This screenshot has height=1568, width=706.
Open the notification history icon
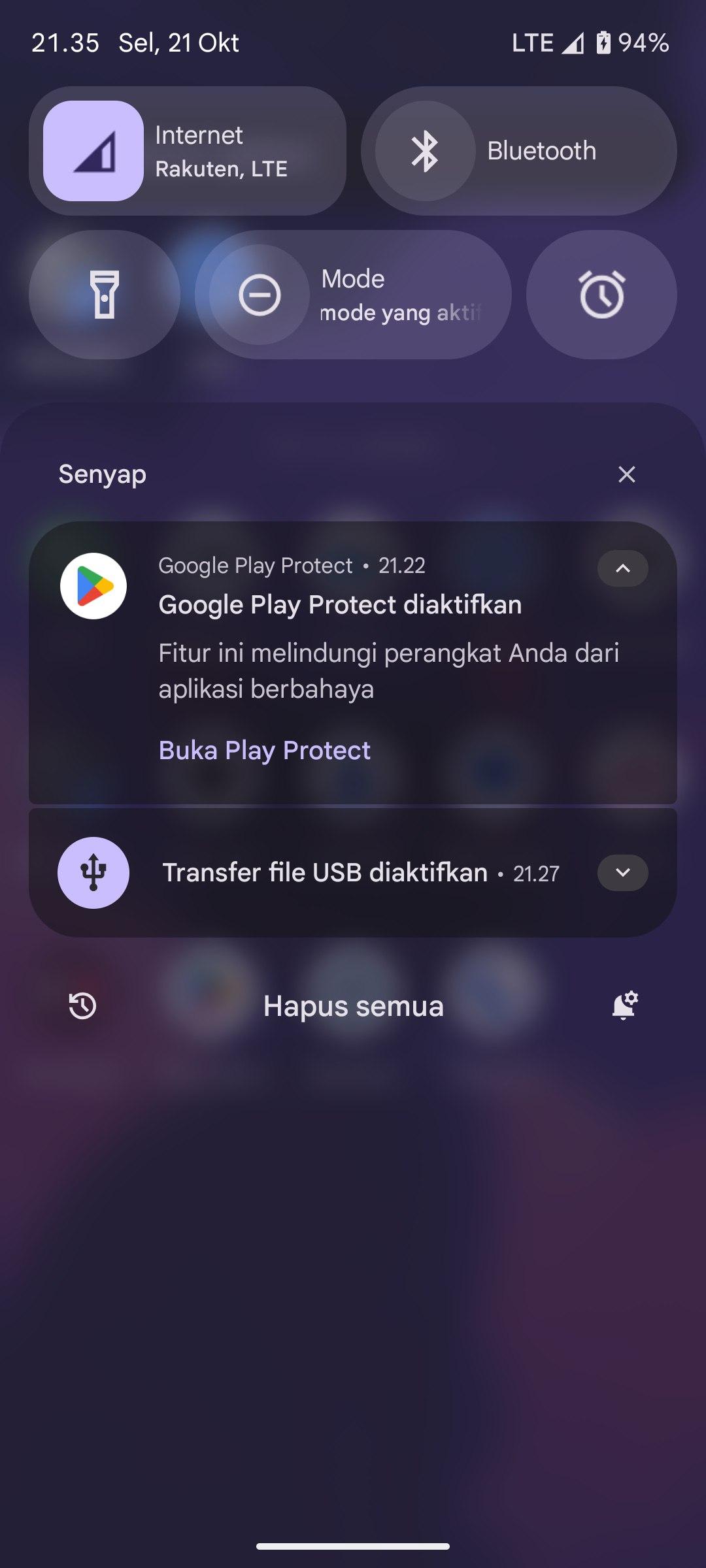pos(82,1006)
